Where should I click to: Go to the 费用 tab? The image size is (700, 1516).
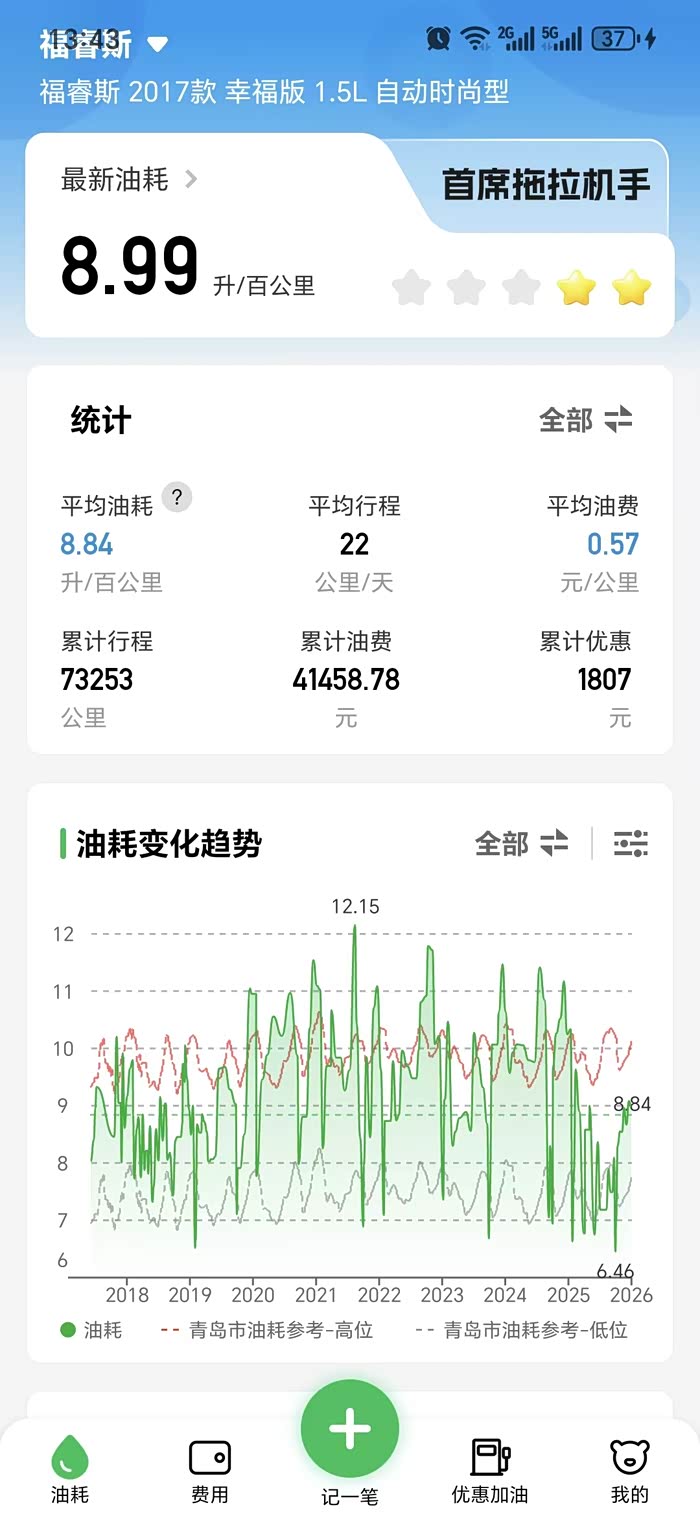(210, 1469)
